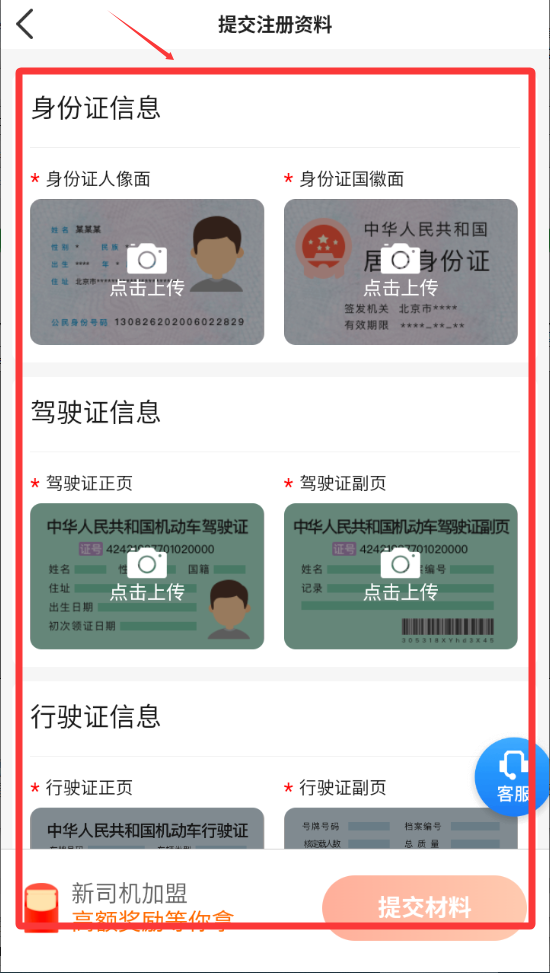This screenshot has height=973, width=550.
Task: Upload the 身份证国徽面 photo
Action: 400,272
